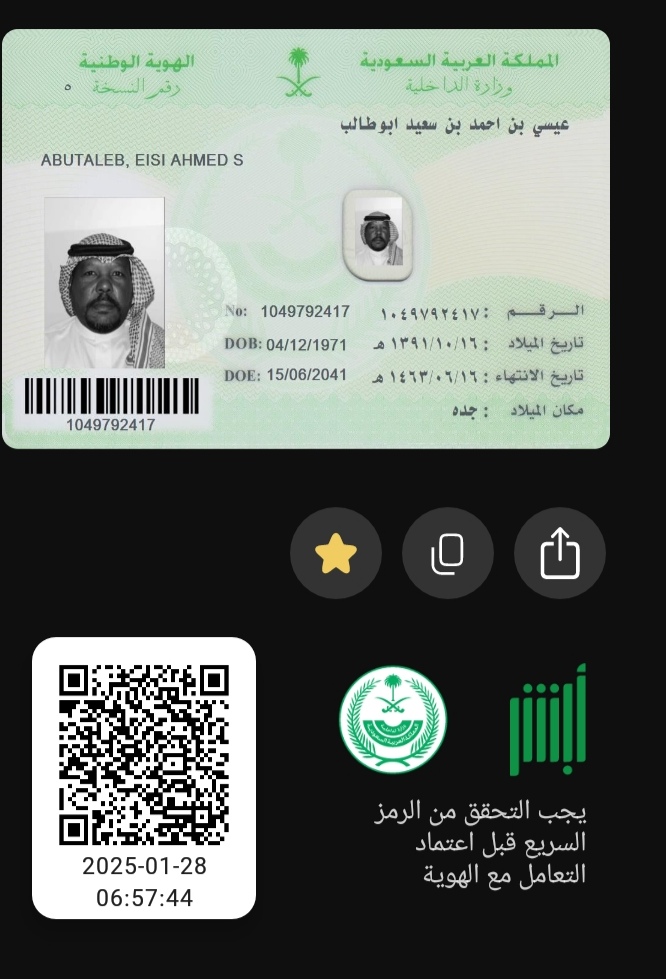
Task: Tap the star favorite icon
Action: coord(336,553)
